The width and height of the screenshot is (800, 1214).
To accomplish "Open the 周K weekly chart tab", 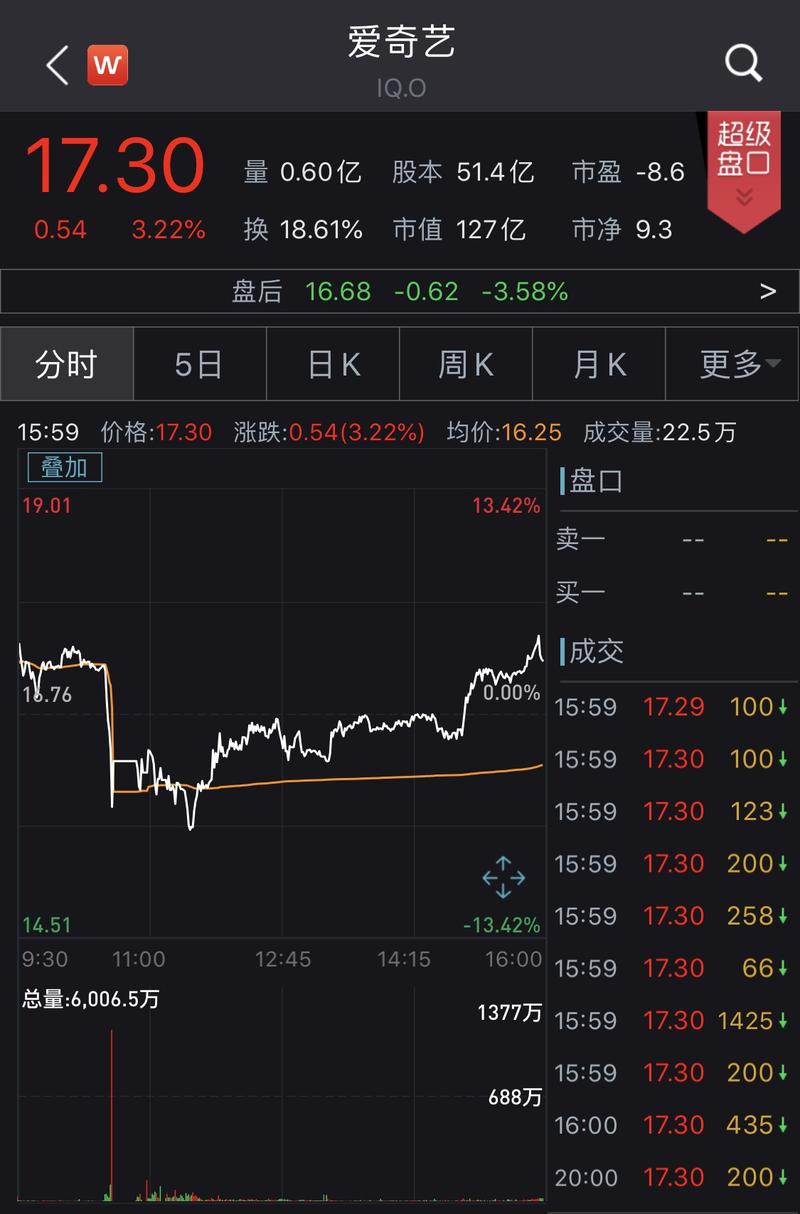I will pyautogui.click(x=466, y=364).
